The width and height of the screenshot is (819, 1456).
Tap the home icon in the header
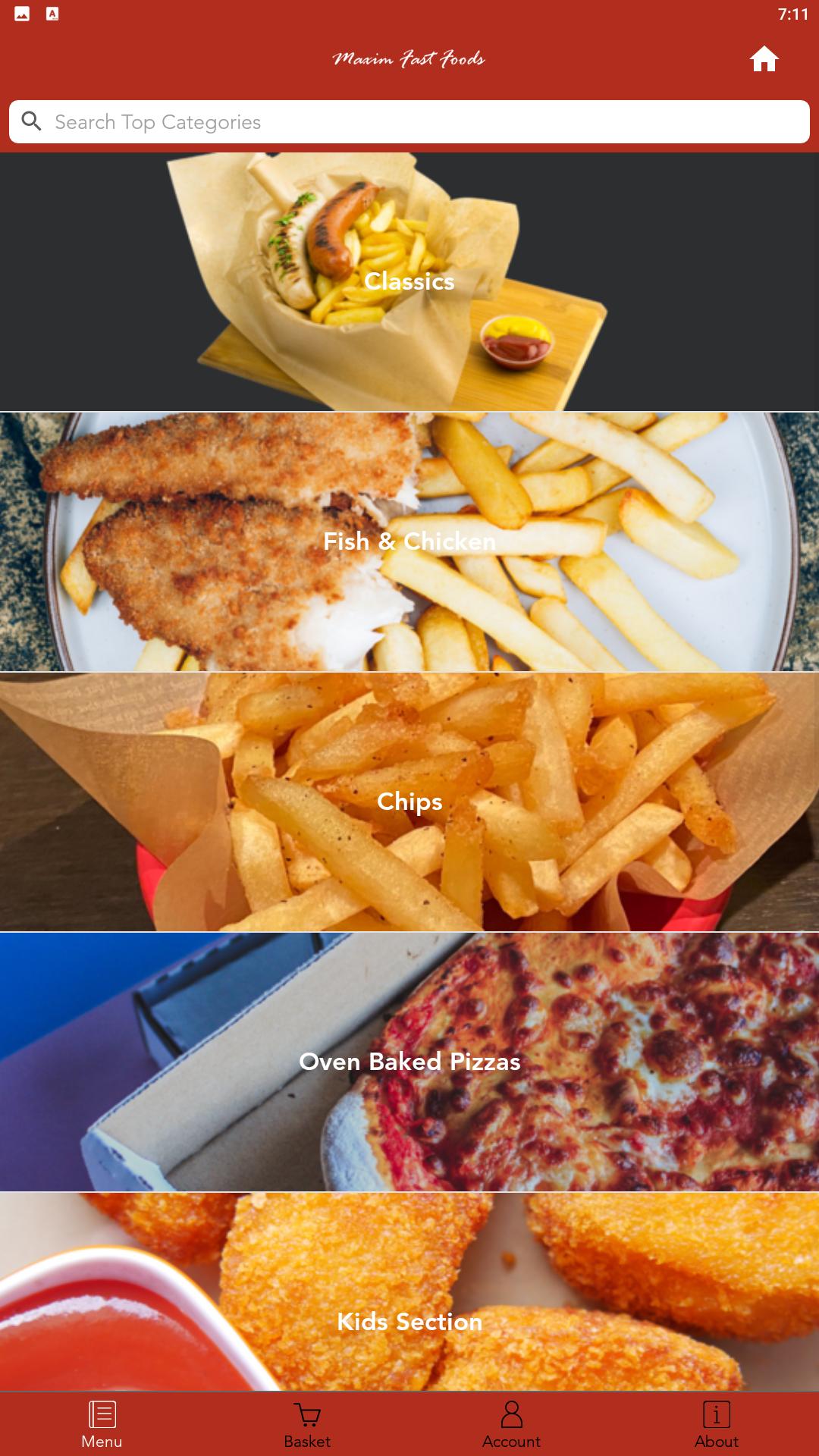point(764,59)
